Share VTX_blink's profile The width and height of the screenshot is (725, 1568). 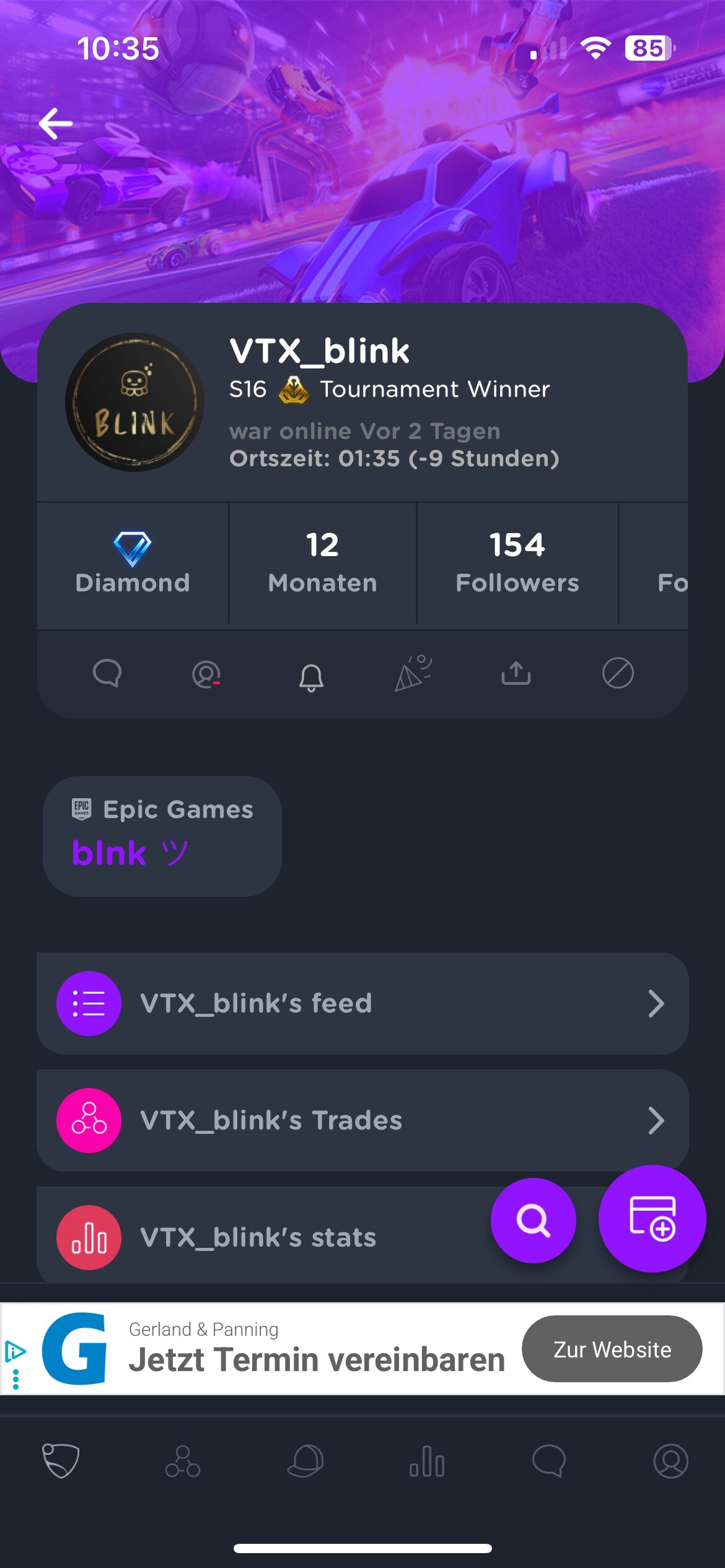coord(516,673)
